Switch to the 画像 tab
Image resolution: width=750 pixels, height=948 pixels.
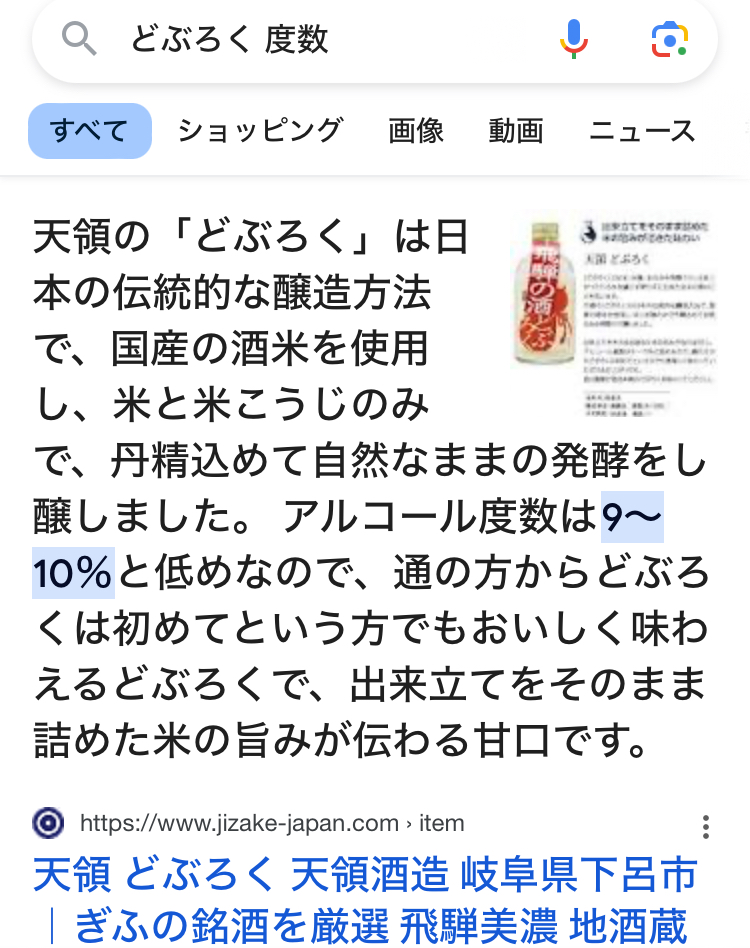pyautogui.click(x=416, y=131)
